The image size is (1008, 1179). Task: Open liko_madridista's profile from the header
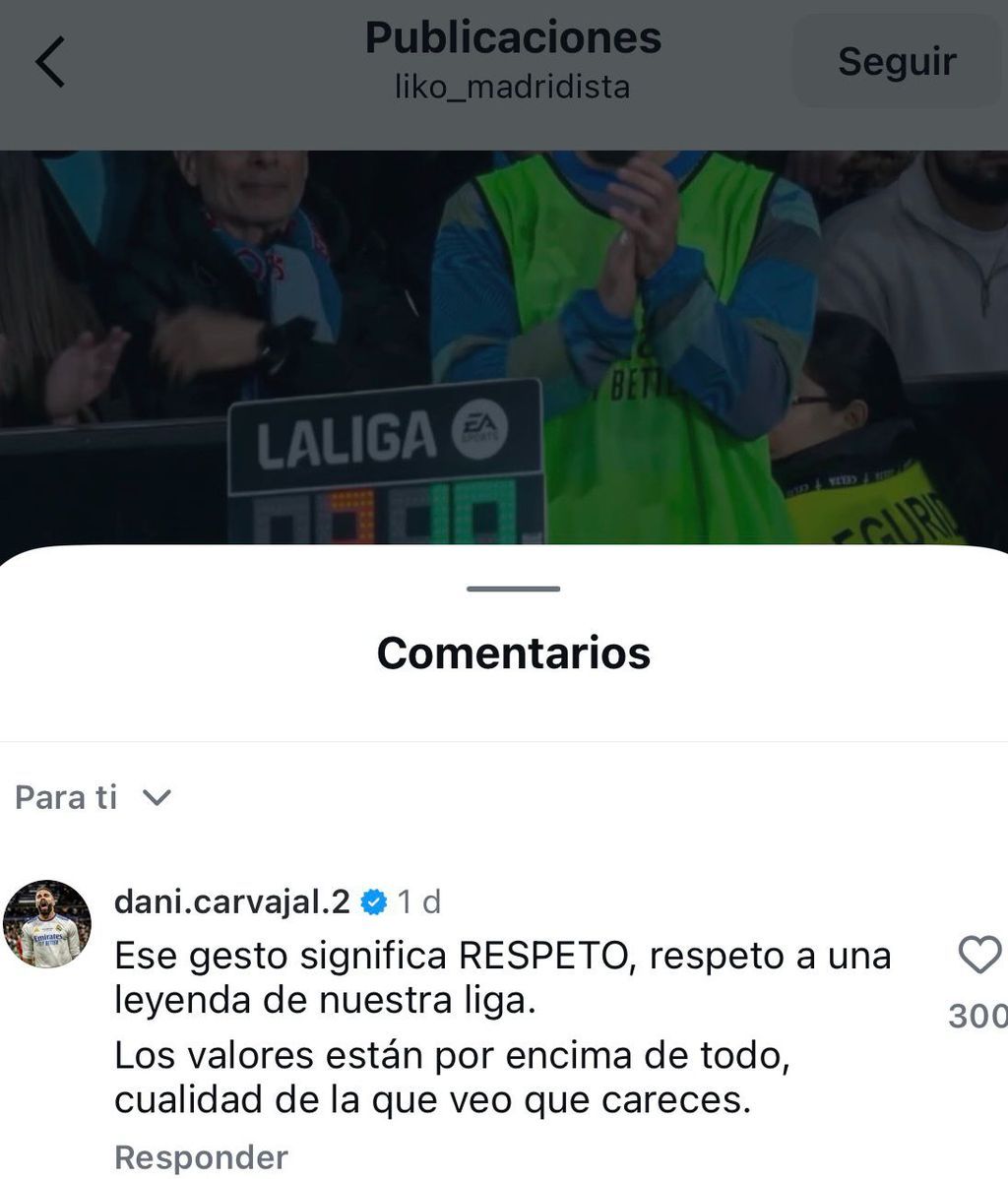pyautogui.click(x=513, y=87)
